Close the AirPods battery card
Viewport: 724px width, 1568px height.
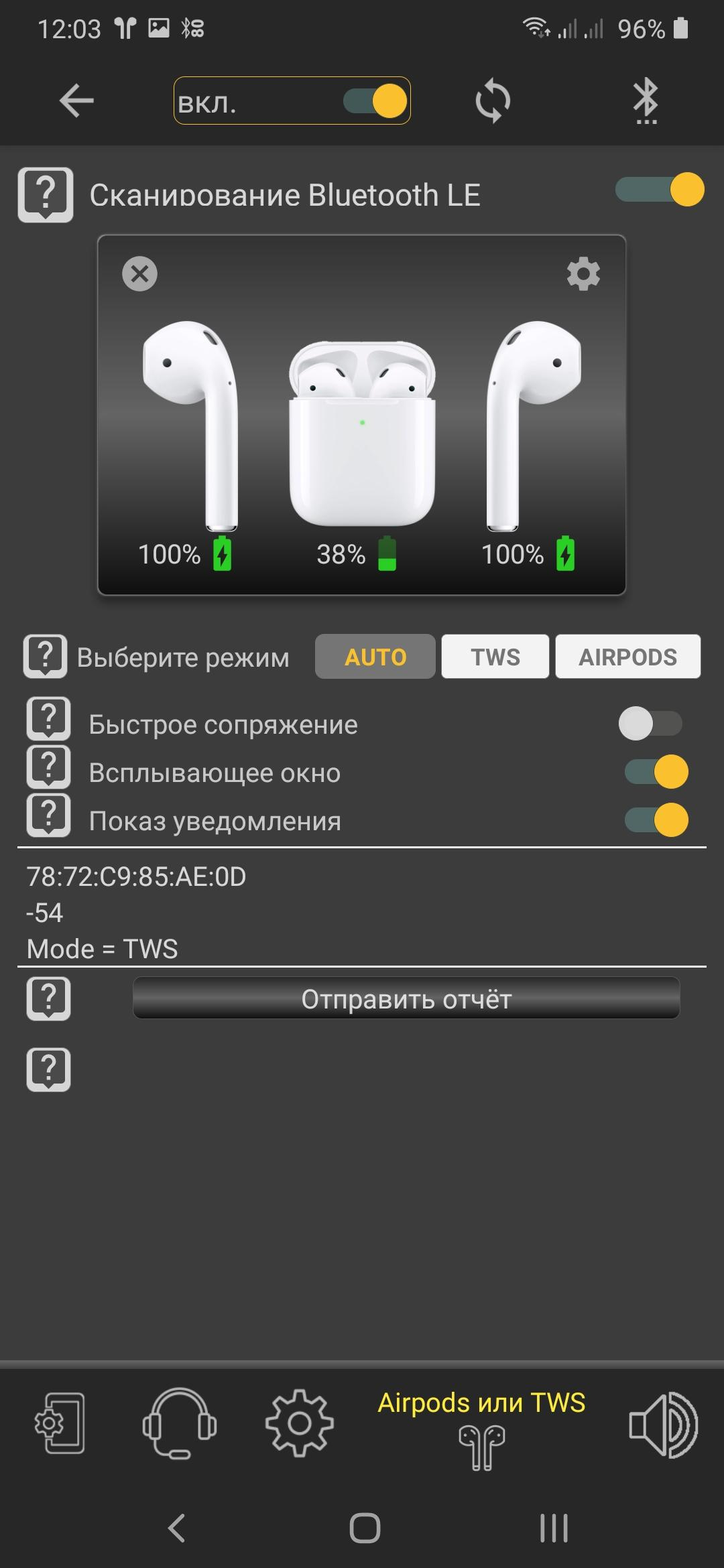tap(139, 273)
